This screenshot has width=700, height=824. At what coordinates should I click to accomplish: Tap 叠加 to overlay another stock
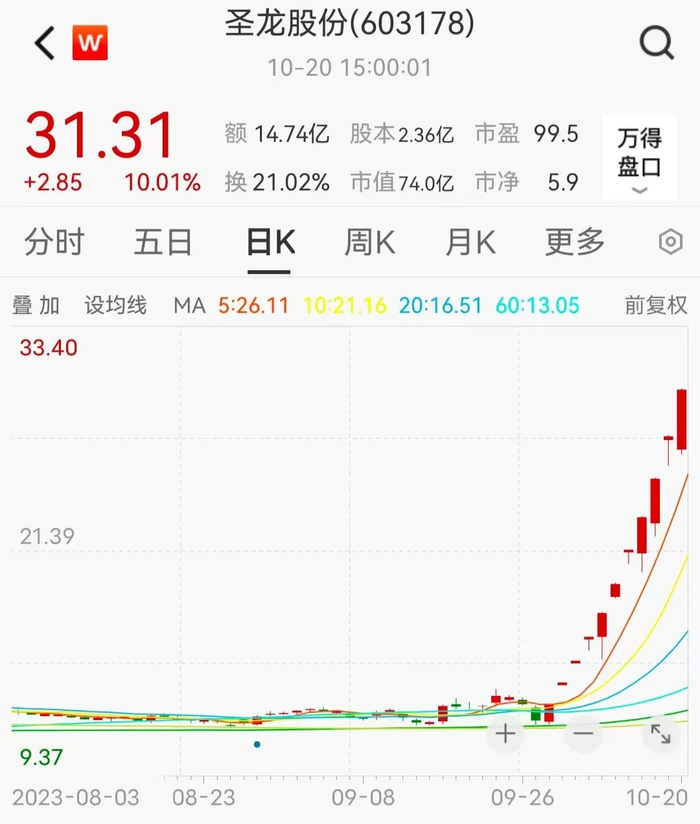36,305
